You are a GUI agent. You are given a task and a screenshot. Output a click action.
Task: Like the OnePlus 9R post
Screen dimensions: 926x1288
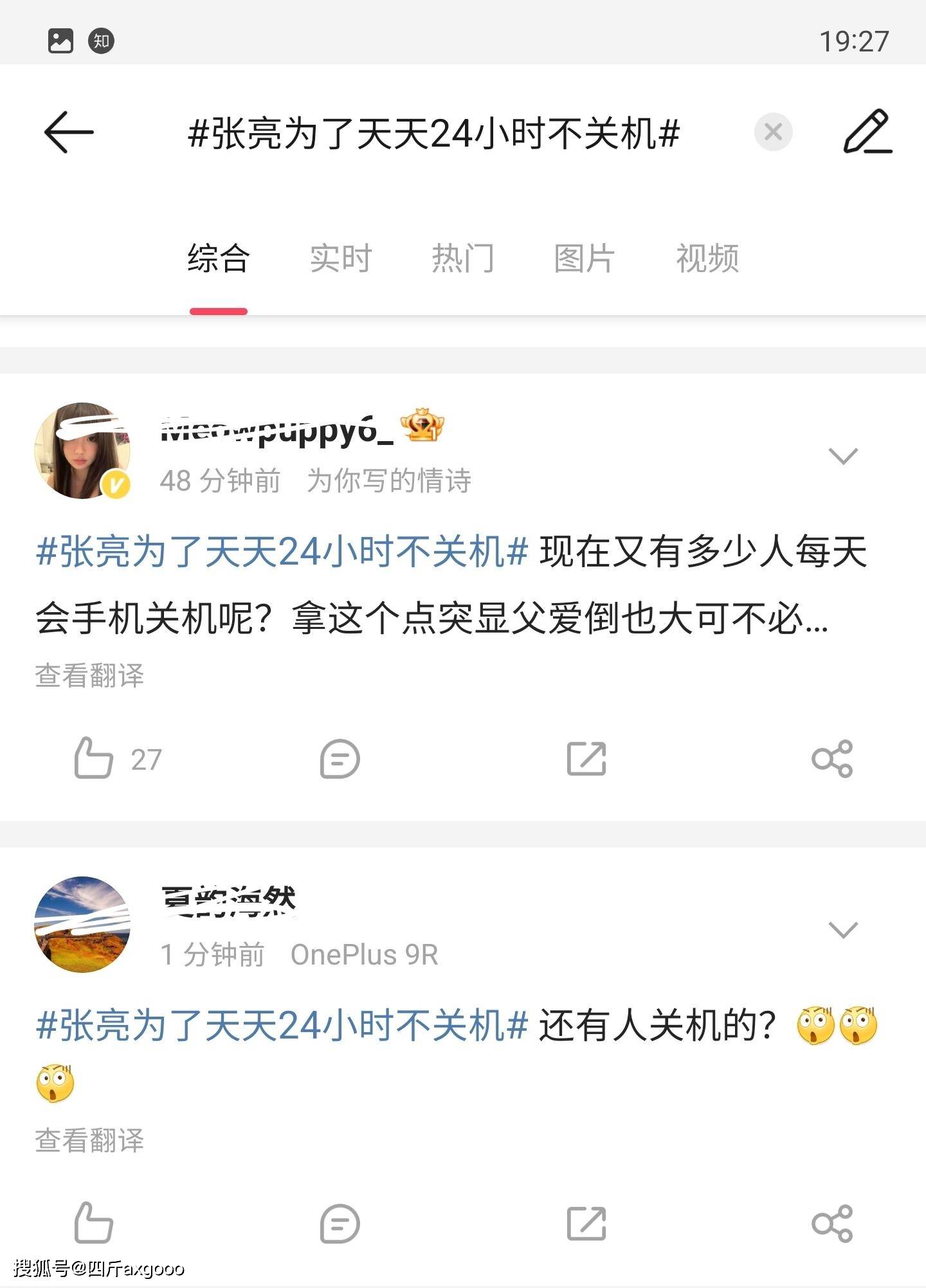tap(94, 1222)
